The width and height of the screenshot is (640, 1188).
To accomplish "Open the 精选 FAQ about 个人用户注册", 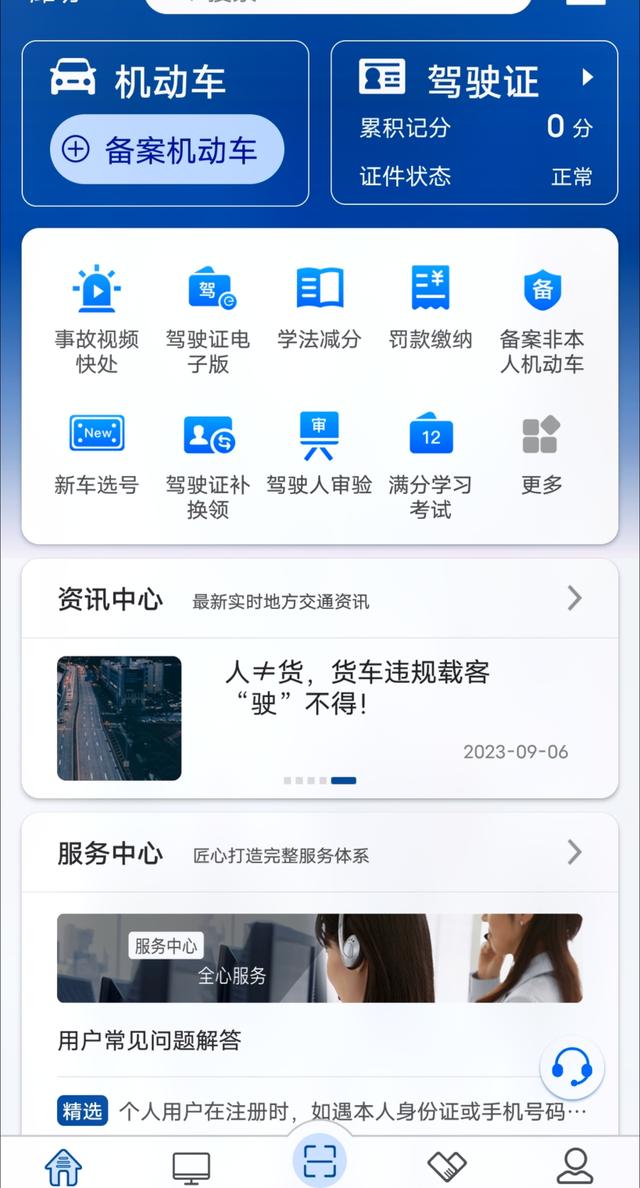I will coord(320,1111).
